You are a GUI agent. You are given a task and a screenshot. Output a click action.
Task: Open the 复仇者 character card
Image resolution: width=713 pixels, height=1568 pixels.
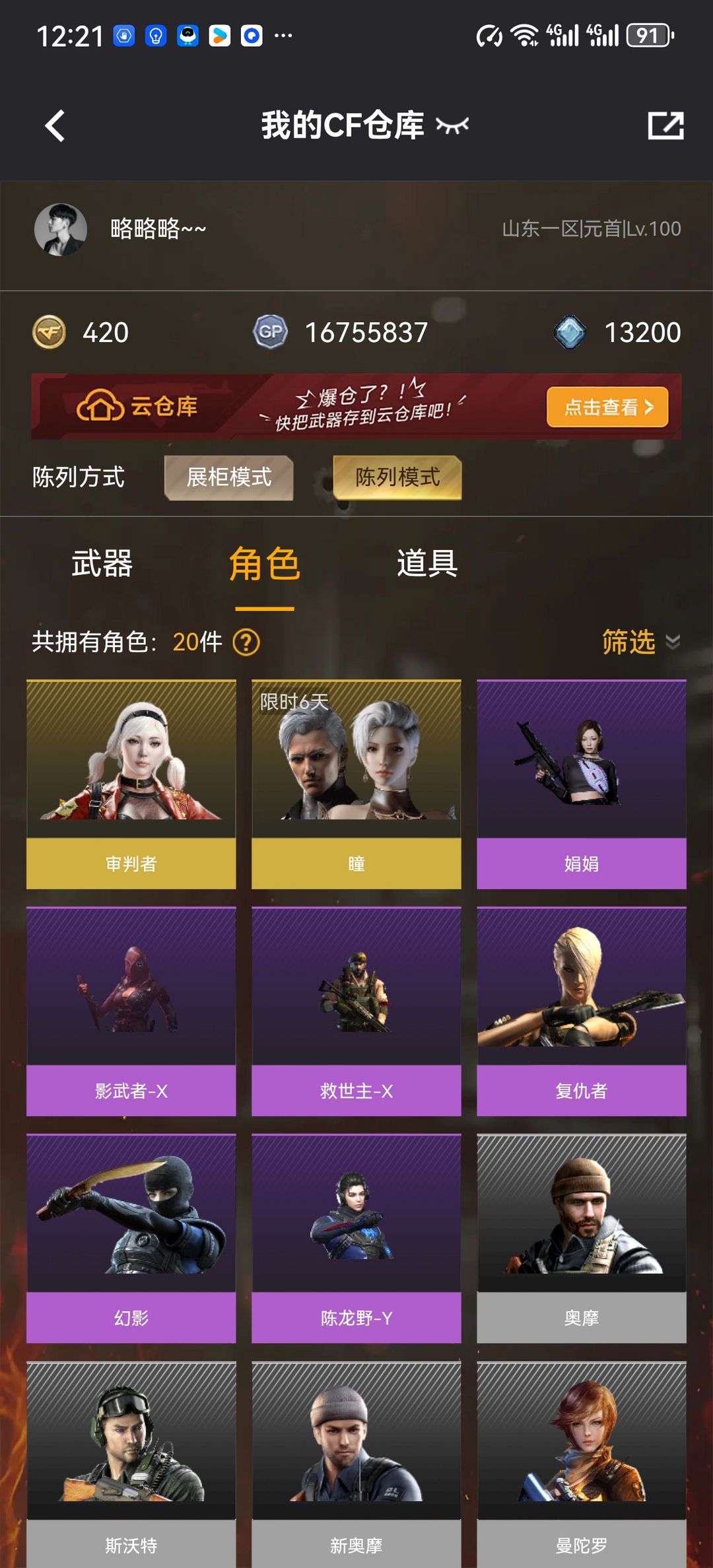[x=582, y=1011]
